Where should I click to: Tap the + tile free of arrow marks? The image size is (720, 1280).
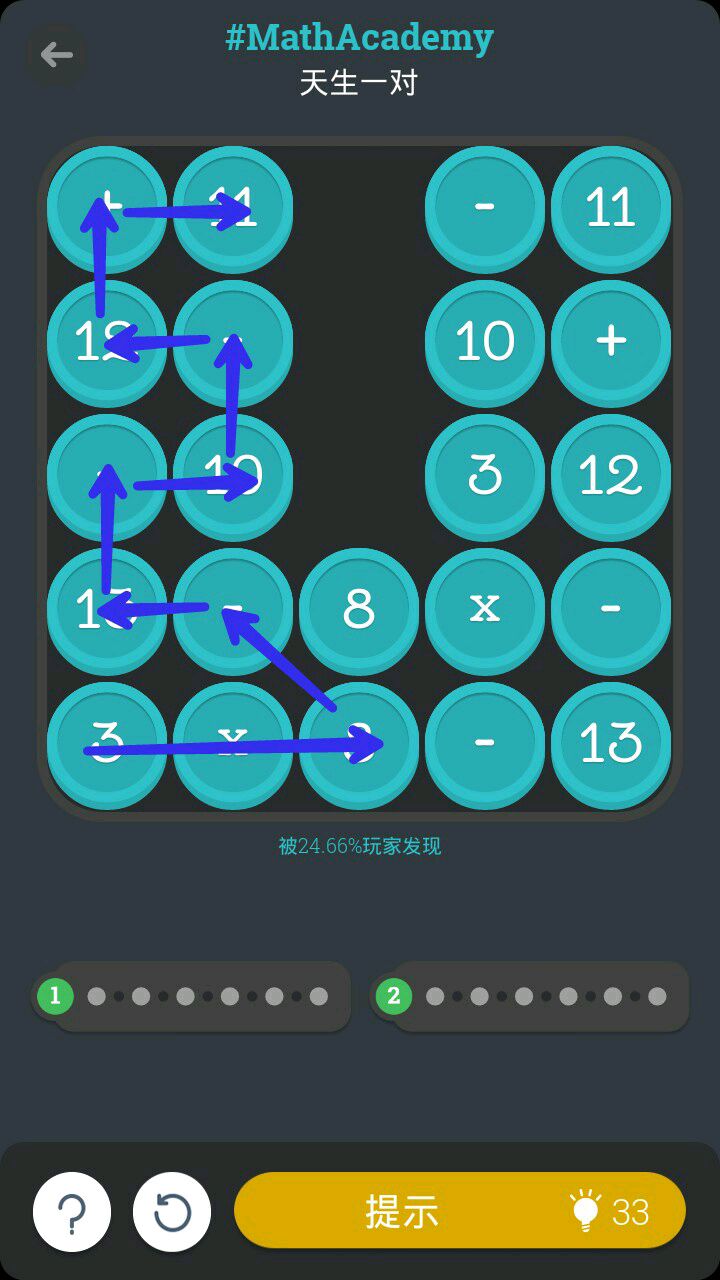[x=611, y=341]
